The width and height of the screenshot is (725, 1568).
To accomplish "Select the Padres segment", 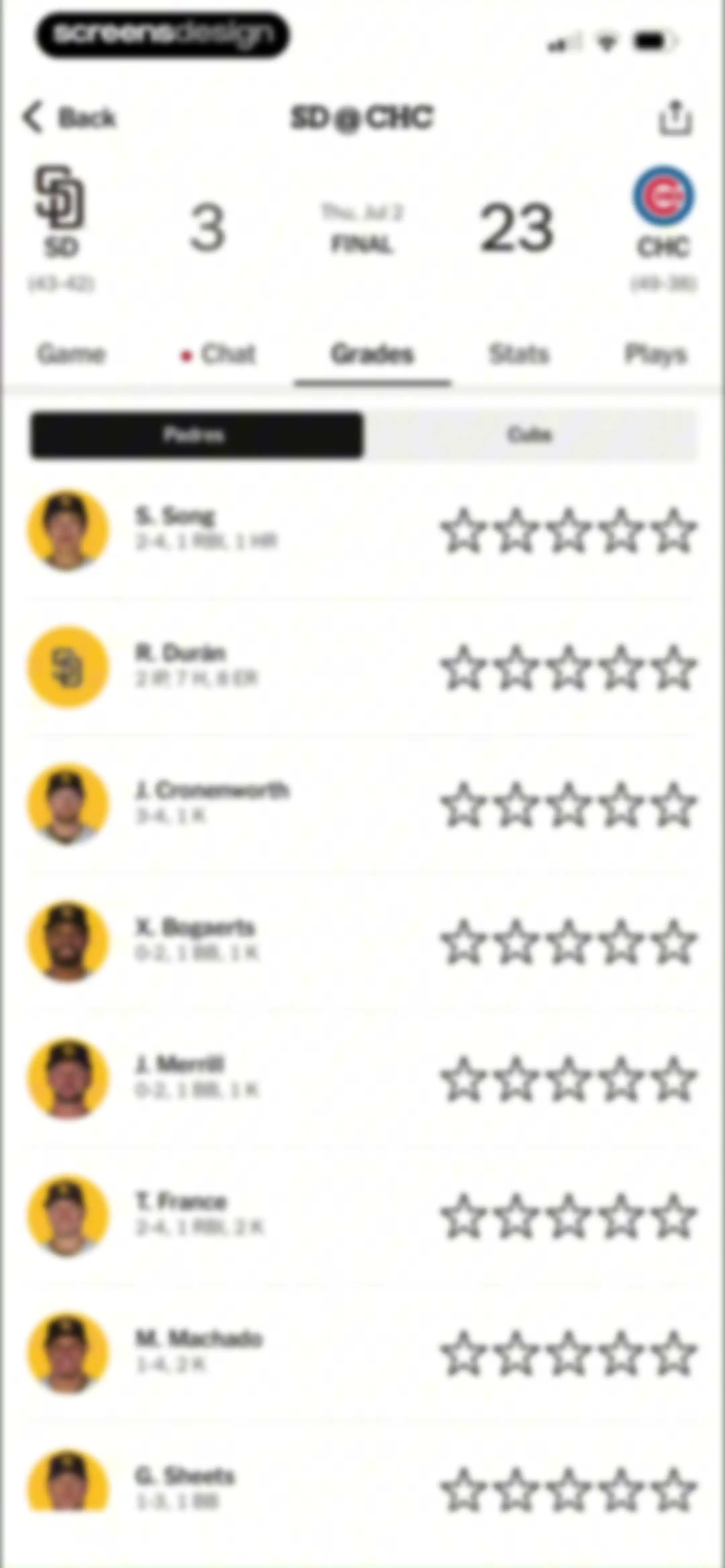I will point(196,435).
